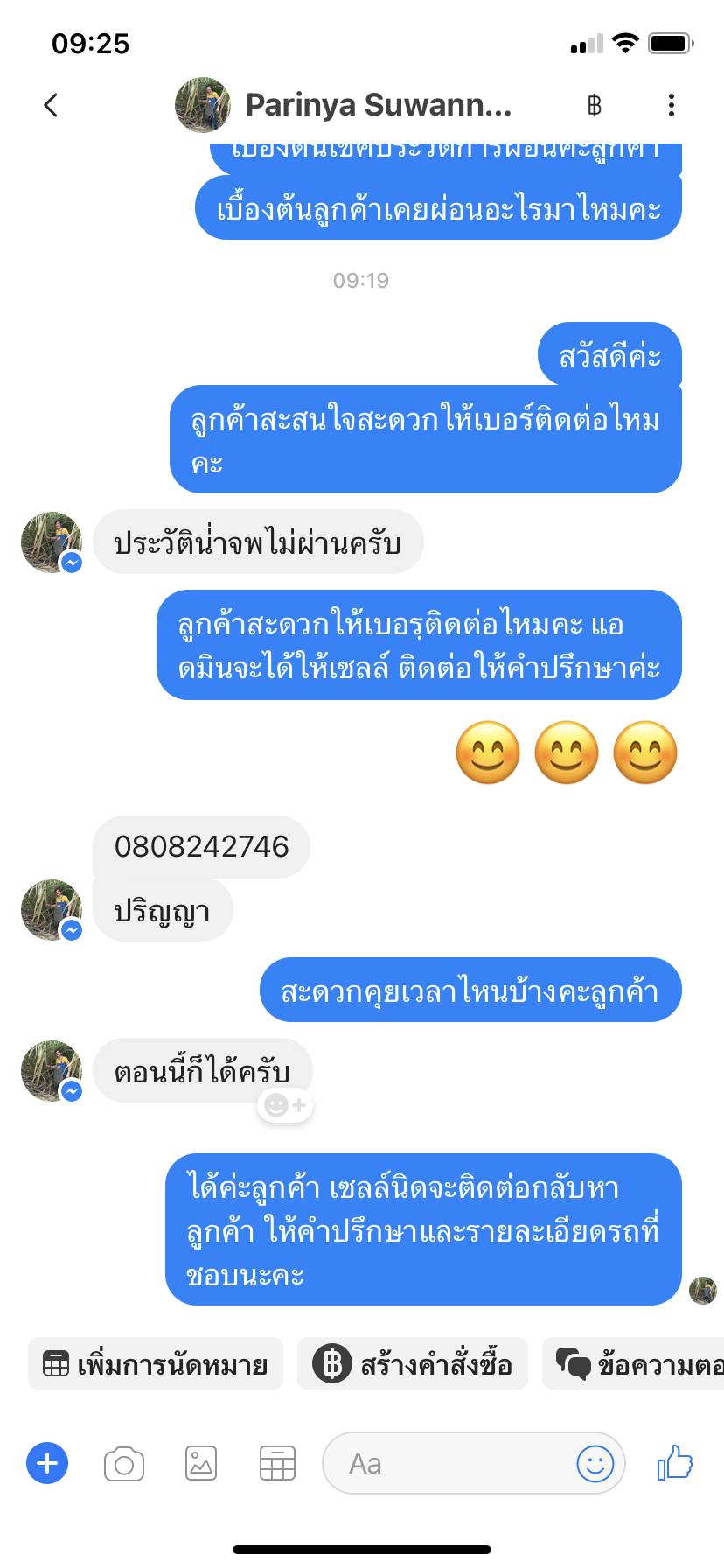The image size is (724, 1568).
Task: Open the appointment calendar icon
Action: [277, 1463]
